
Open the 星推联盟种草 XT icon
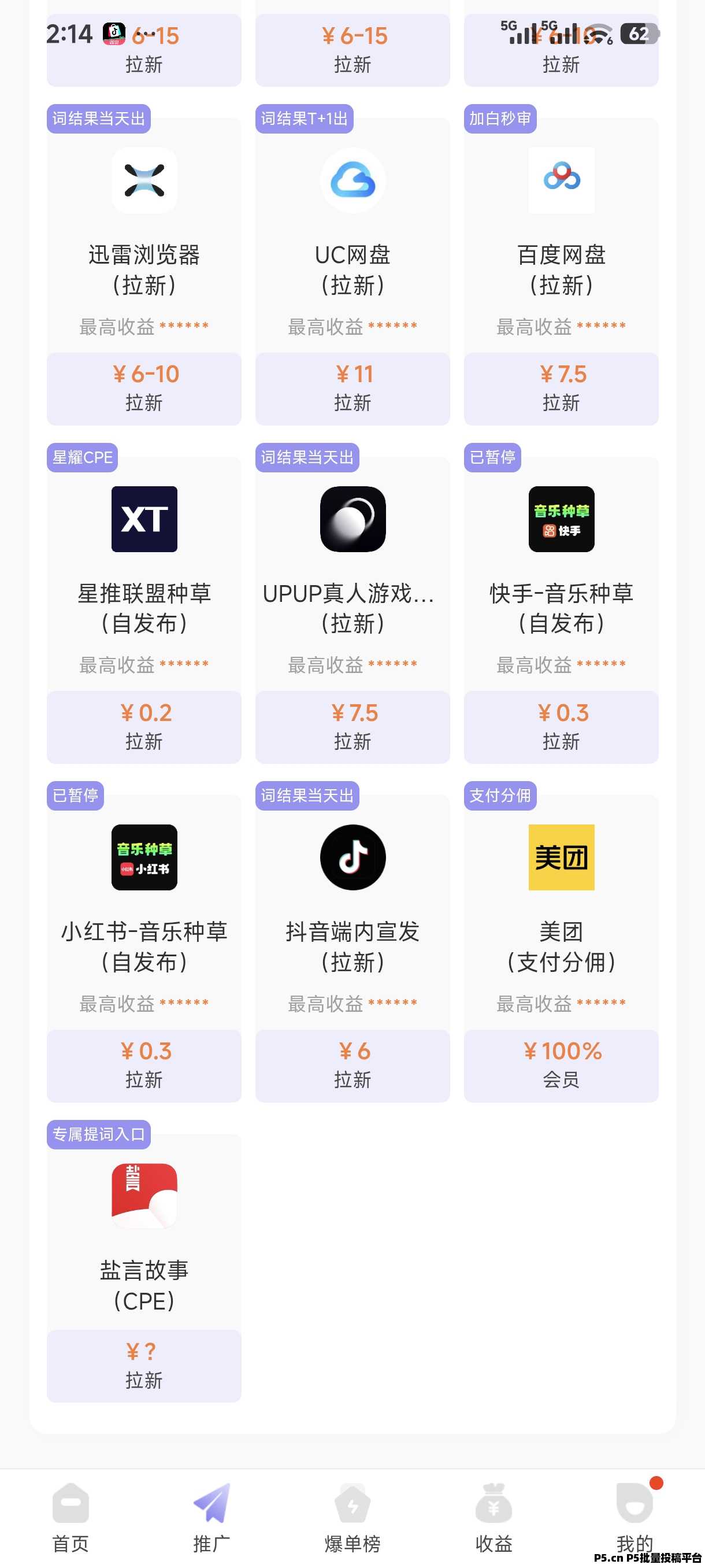143,519
